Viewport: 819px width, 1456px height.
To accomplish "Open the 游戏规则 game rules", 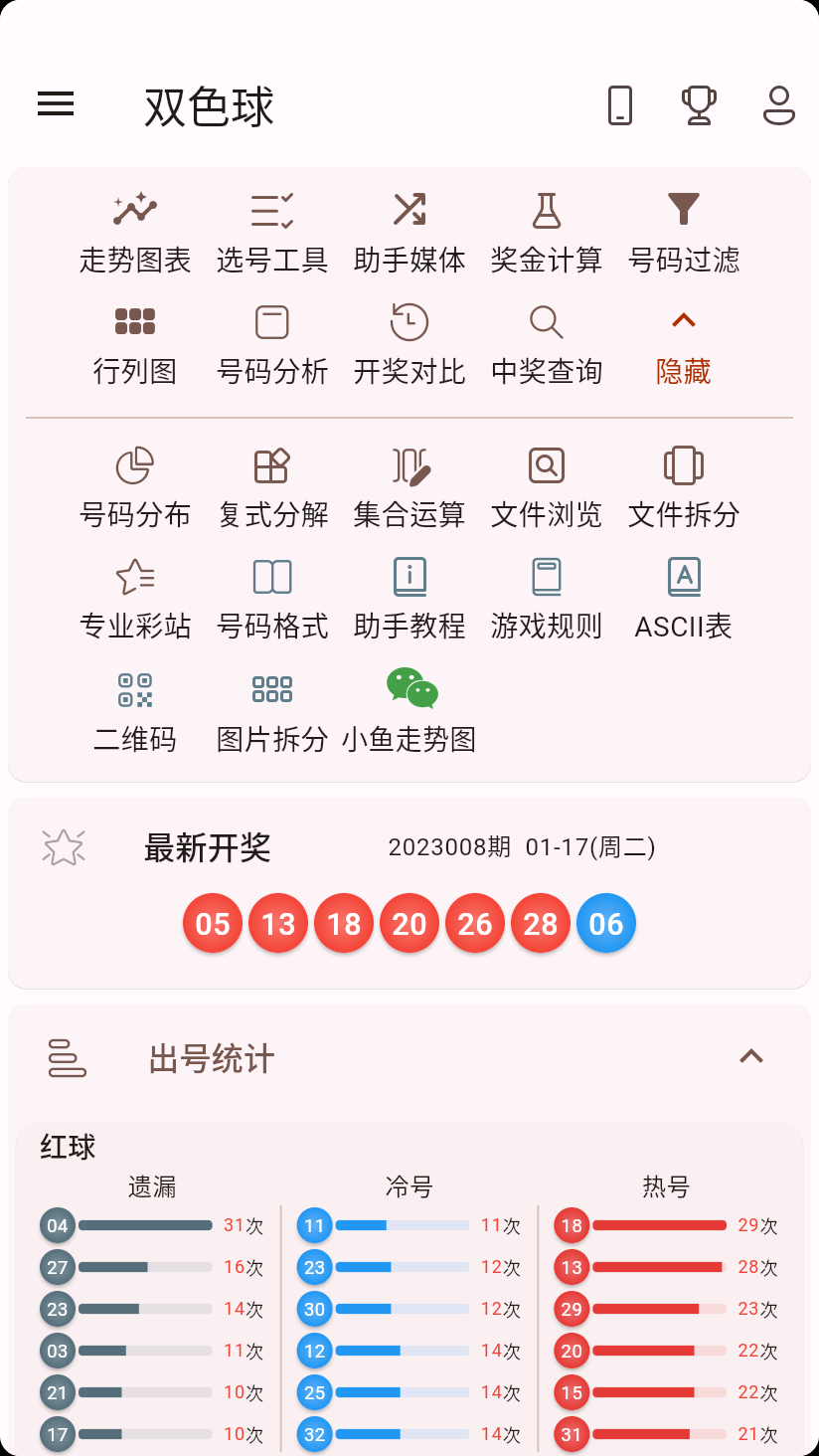I will [x=546, y=597].
